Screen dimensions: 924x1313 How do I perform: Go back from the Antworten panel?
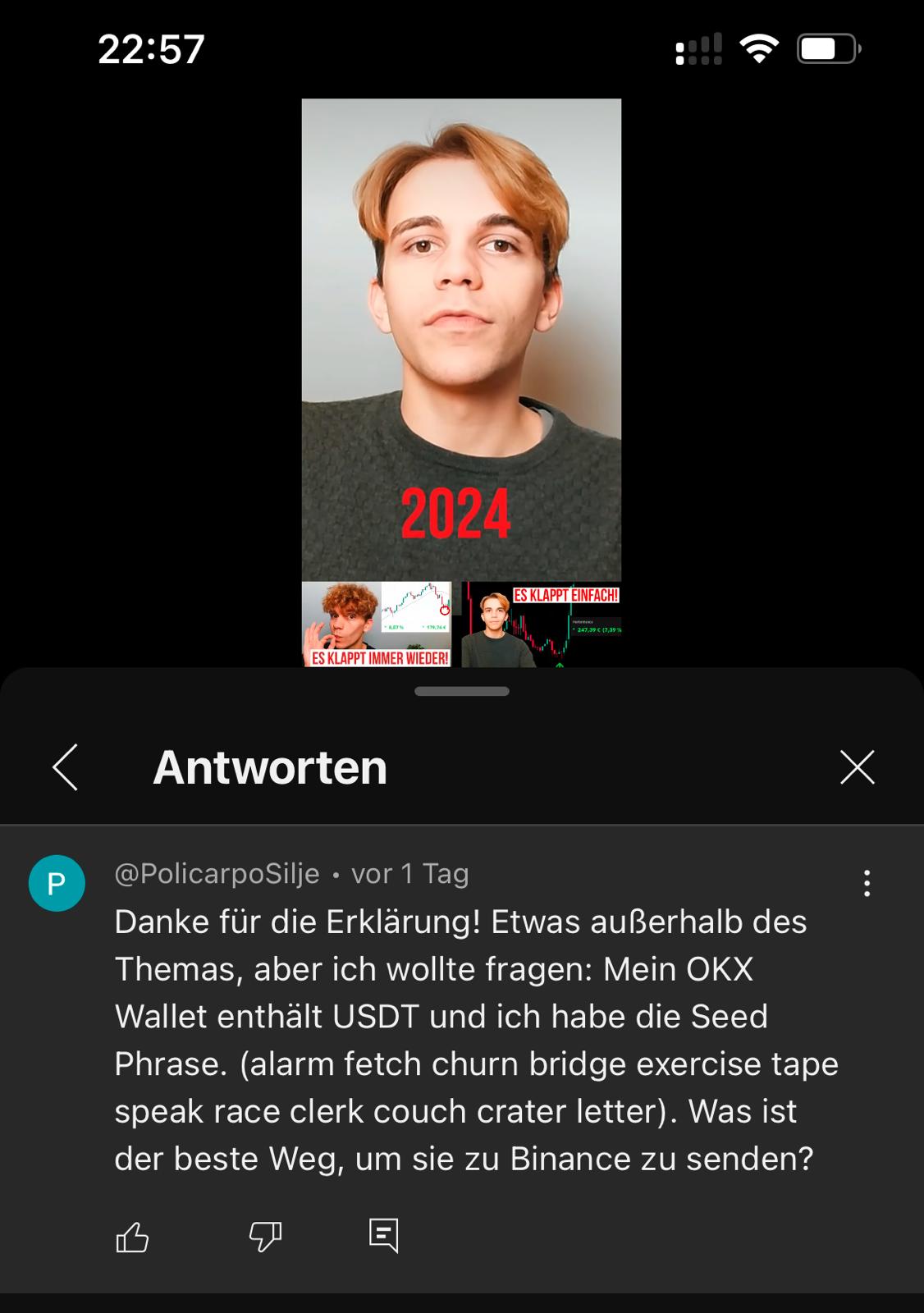[66, 767]
